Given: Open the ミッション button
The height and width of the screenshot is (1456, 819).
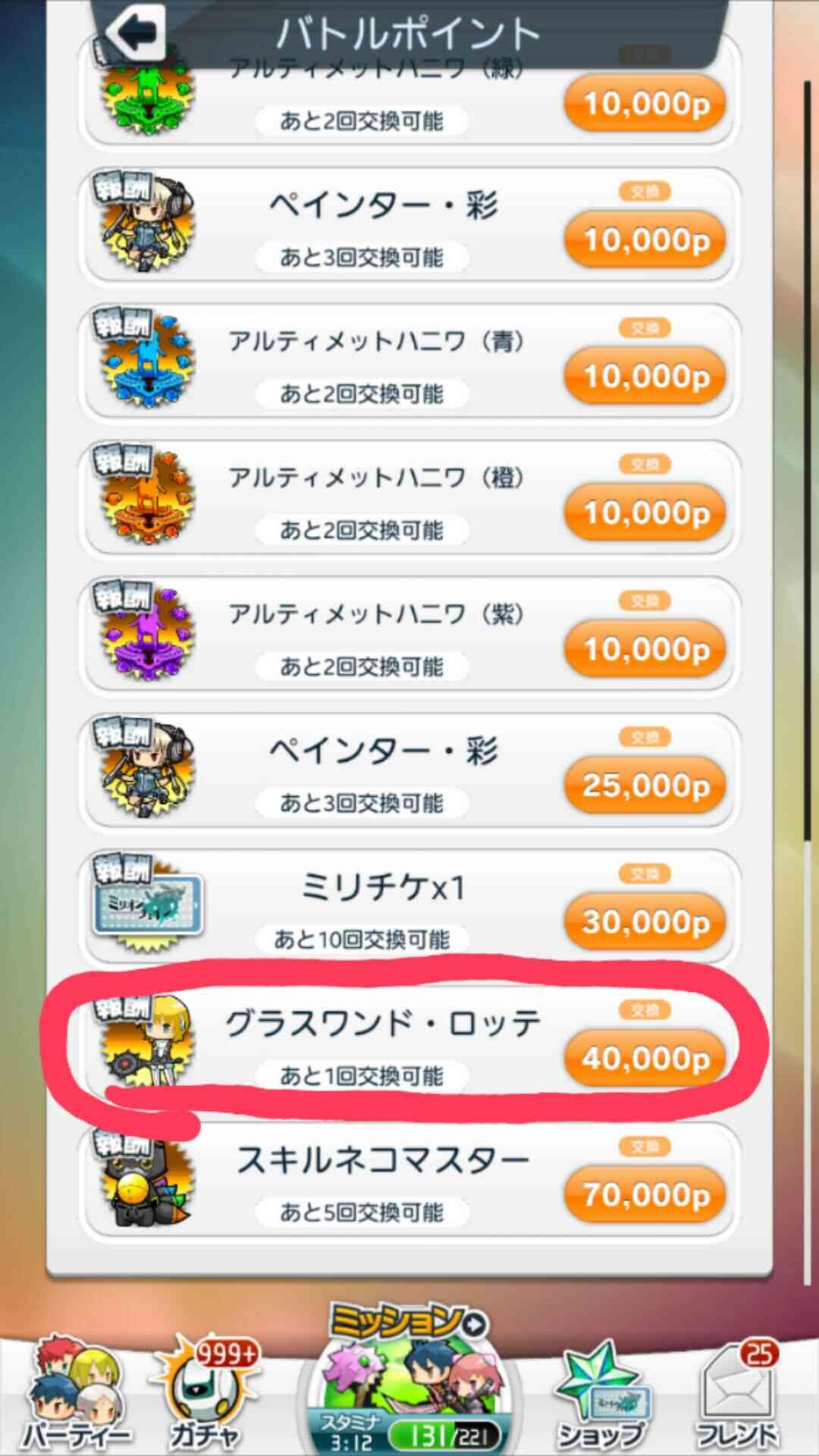Looking at the screenshot, I should pyautogui.click(x=410, y=1376).
